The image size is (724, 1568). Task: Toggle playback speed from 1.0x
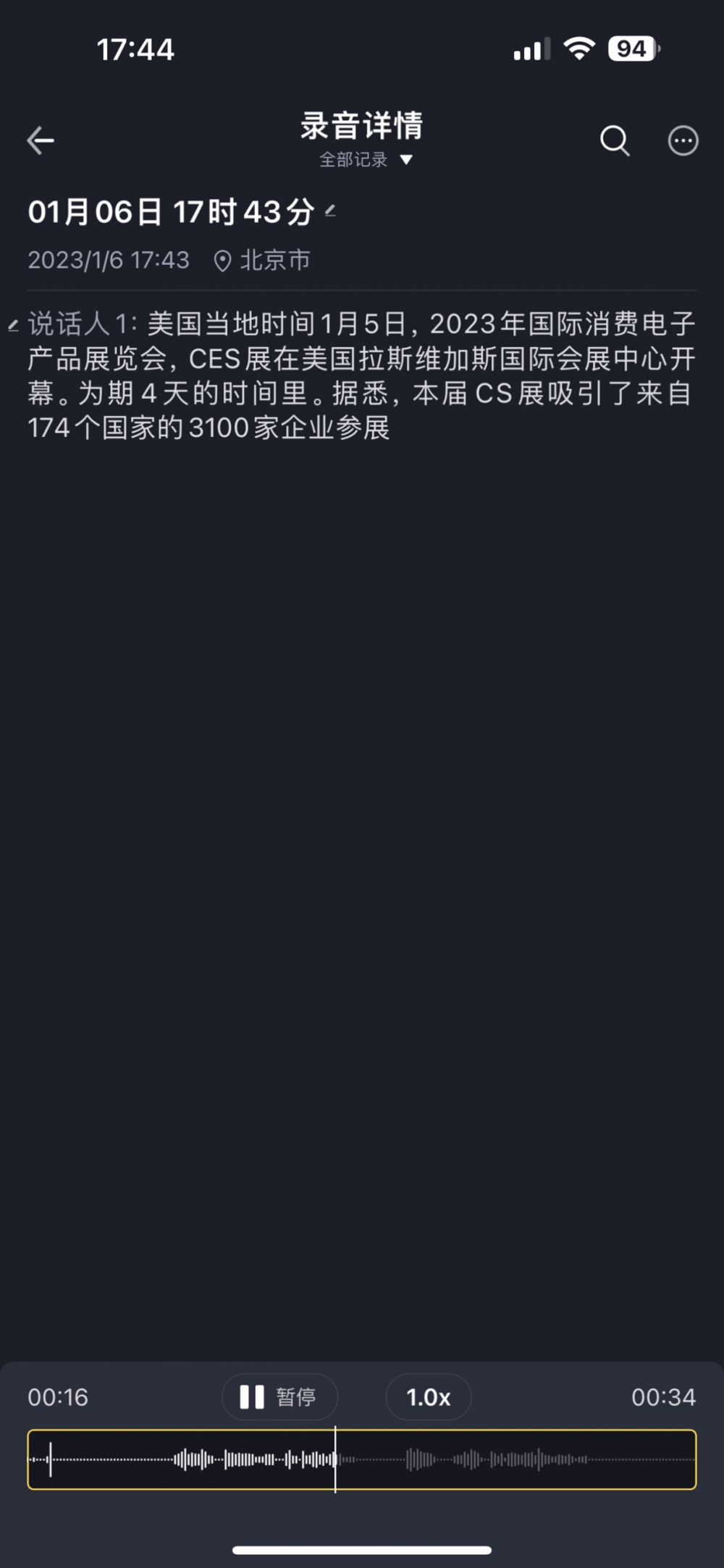click(x=428, y=1397)
